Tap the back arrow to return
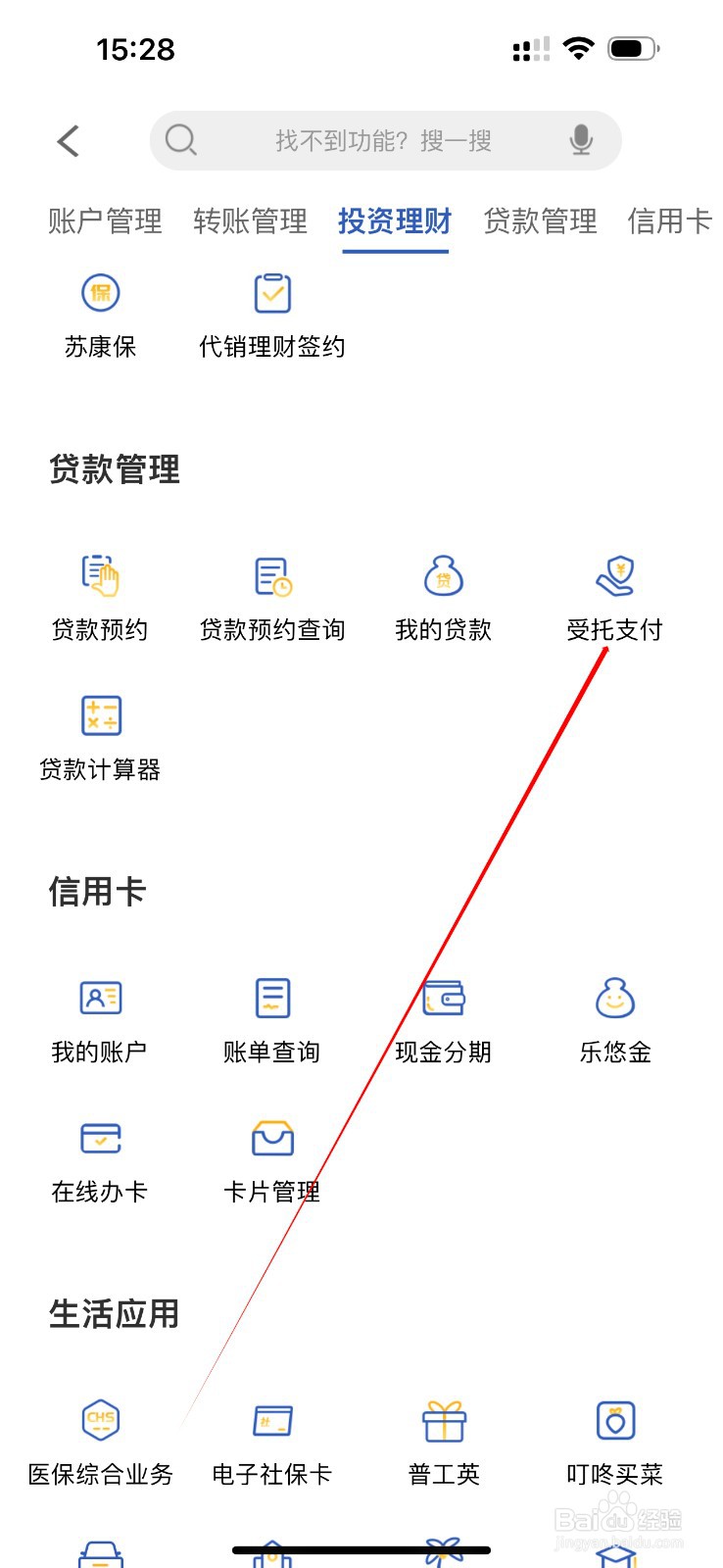This screenshot has width=723, height=1568. 67,140
